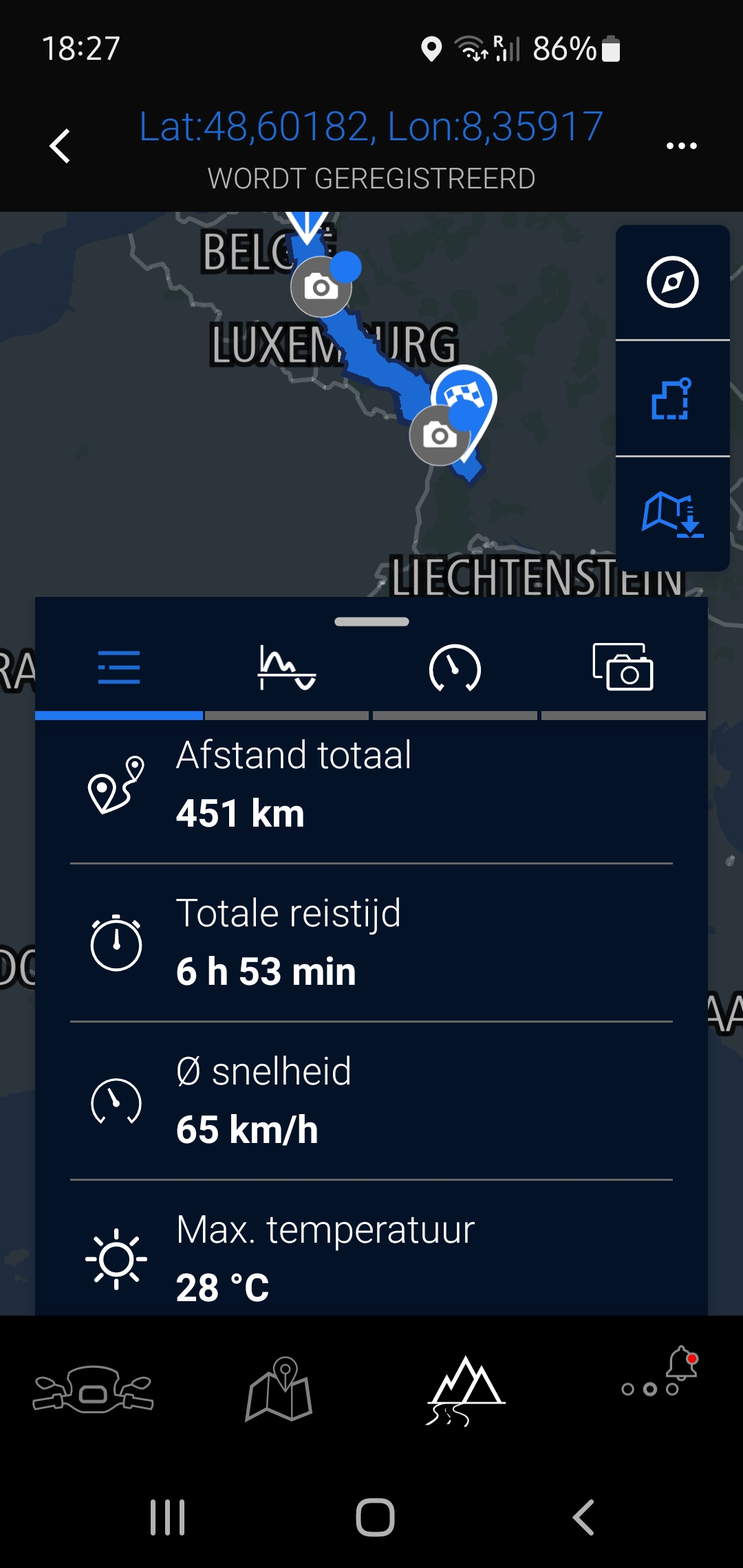Select the summary list tab
Viewport: 743px width, 1568px height.
[x=119, y=668]
